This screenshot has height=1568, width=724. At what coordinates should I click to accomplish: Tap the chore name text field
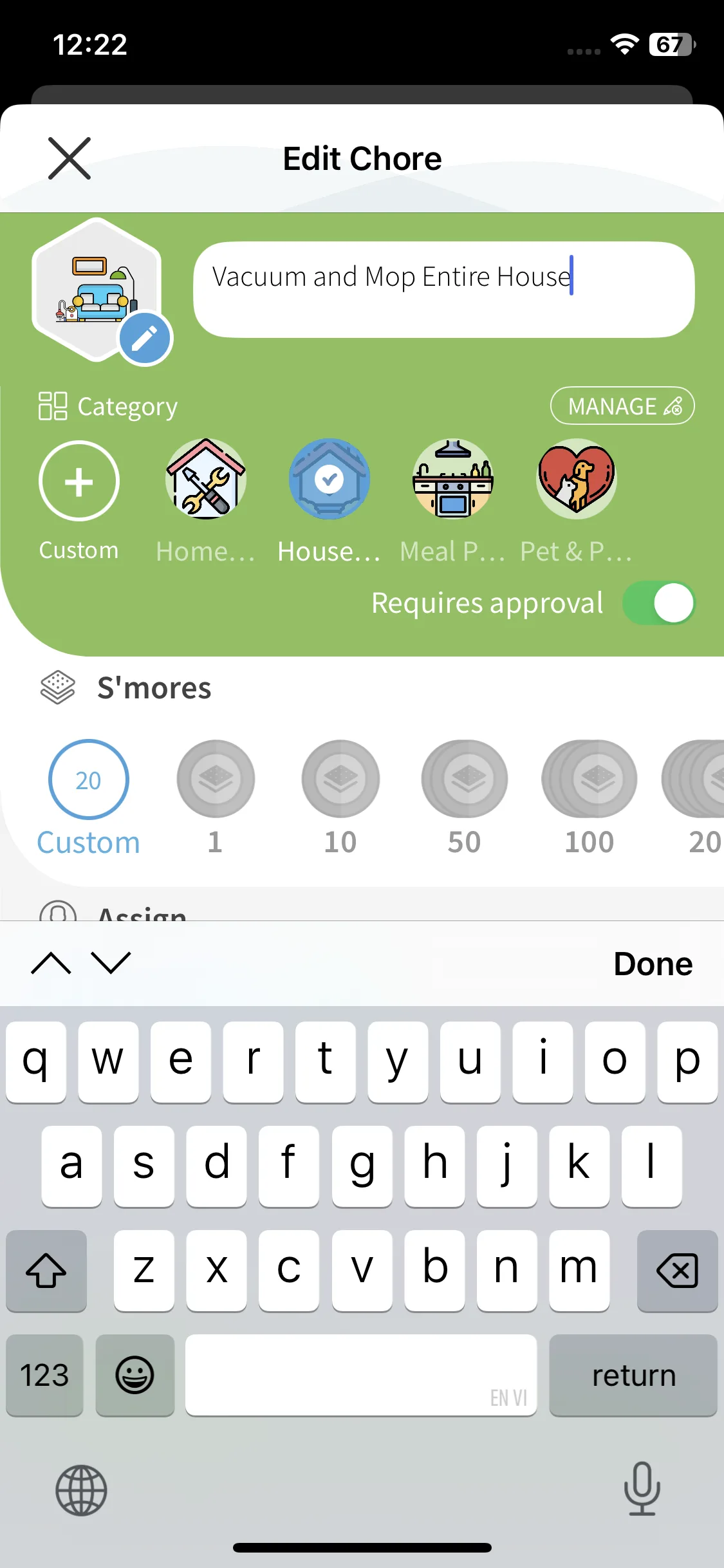444,290
